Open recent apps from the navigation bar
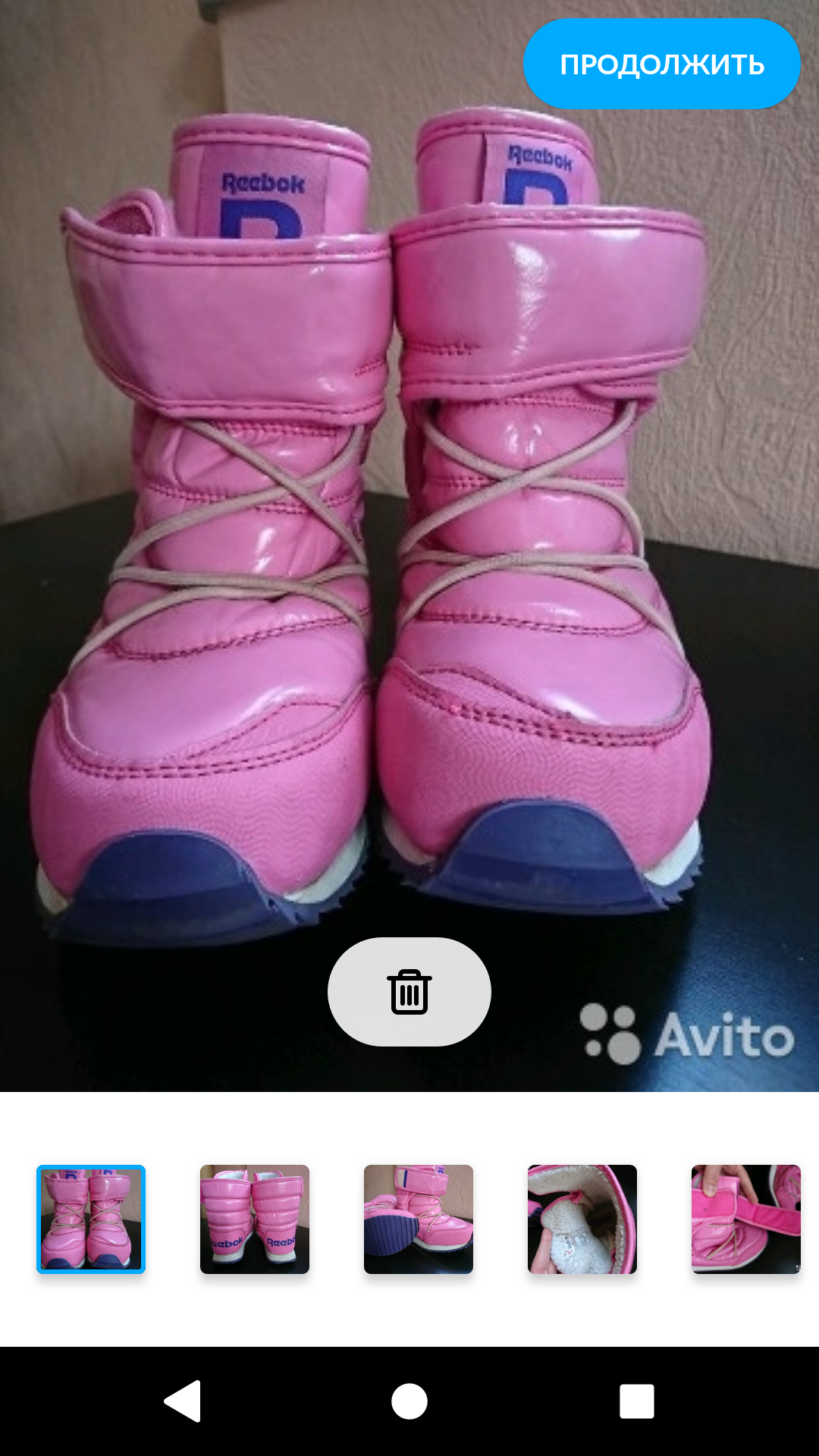This screenshot has width=819, height=1456. (636, 1401)
